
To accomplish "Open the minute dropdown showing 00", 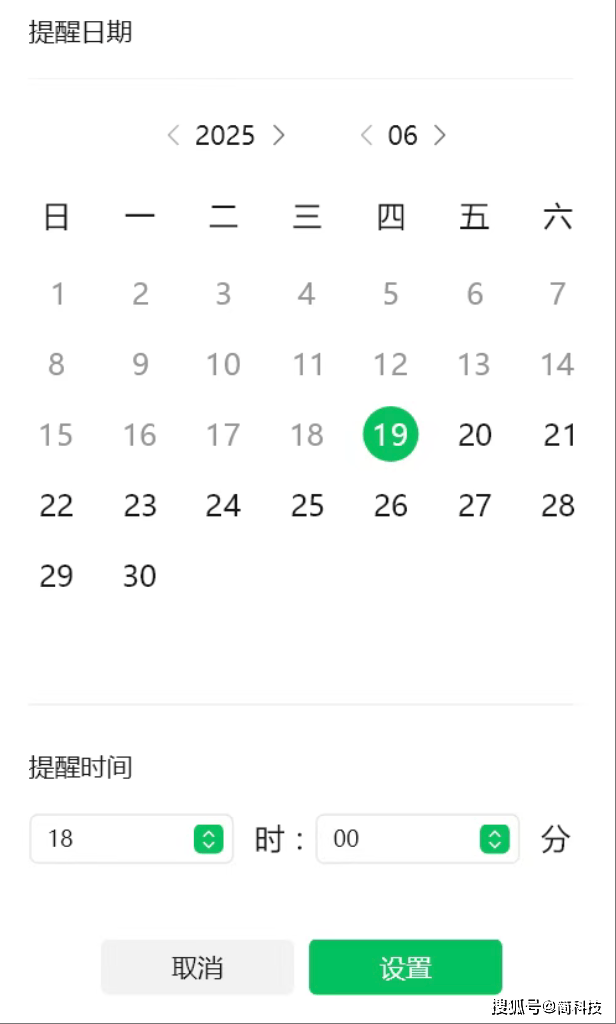I will pyautogui.click(x=417, y=839).
